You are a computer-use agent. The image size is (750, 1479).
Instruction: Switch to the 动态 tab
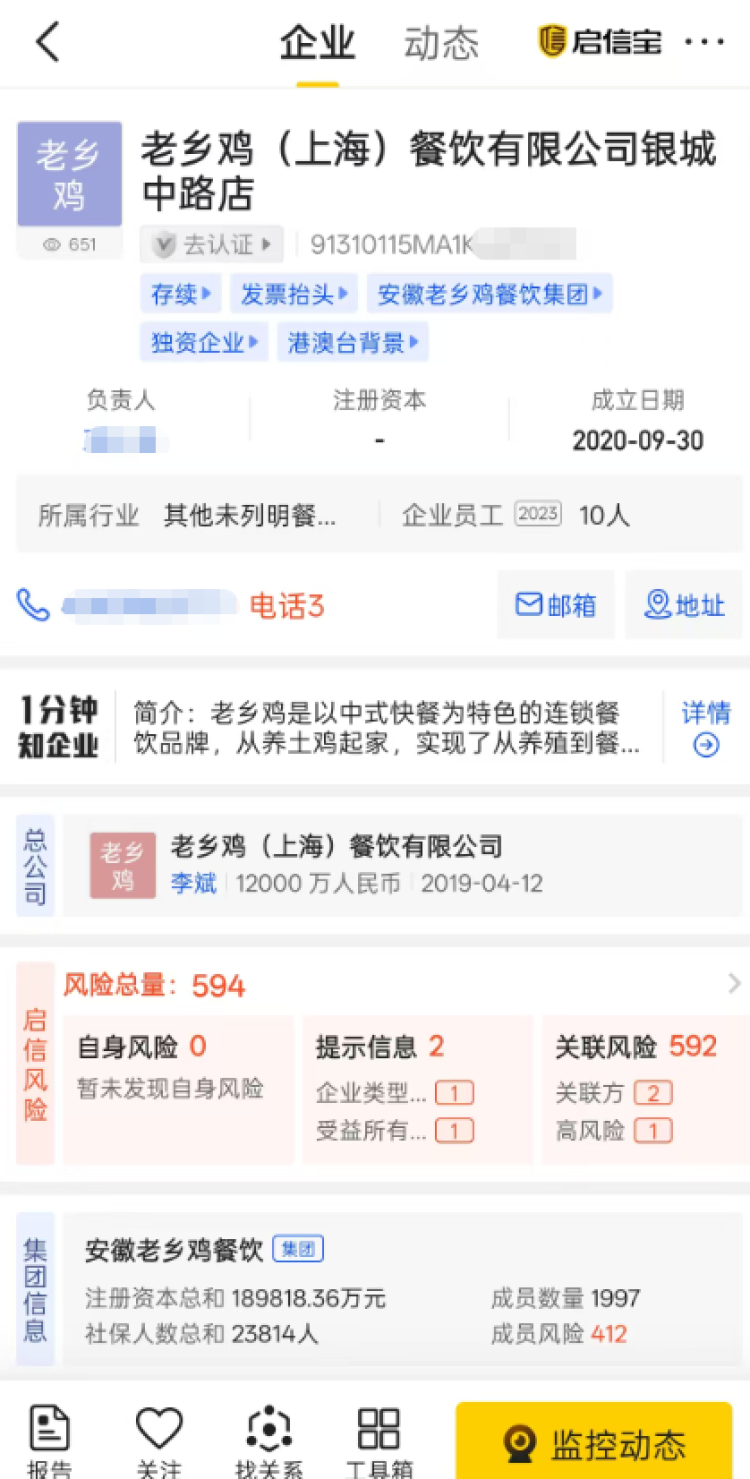tap(441, 43)
